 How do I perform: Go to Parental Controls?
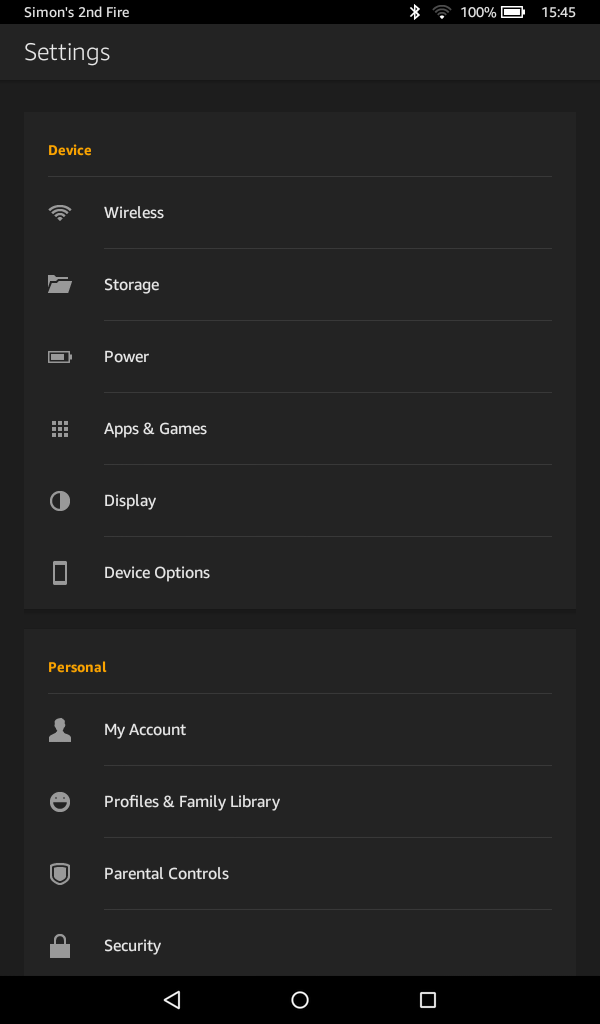click(166, 874)
